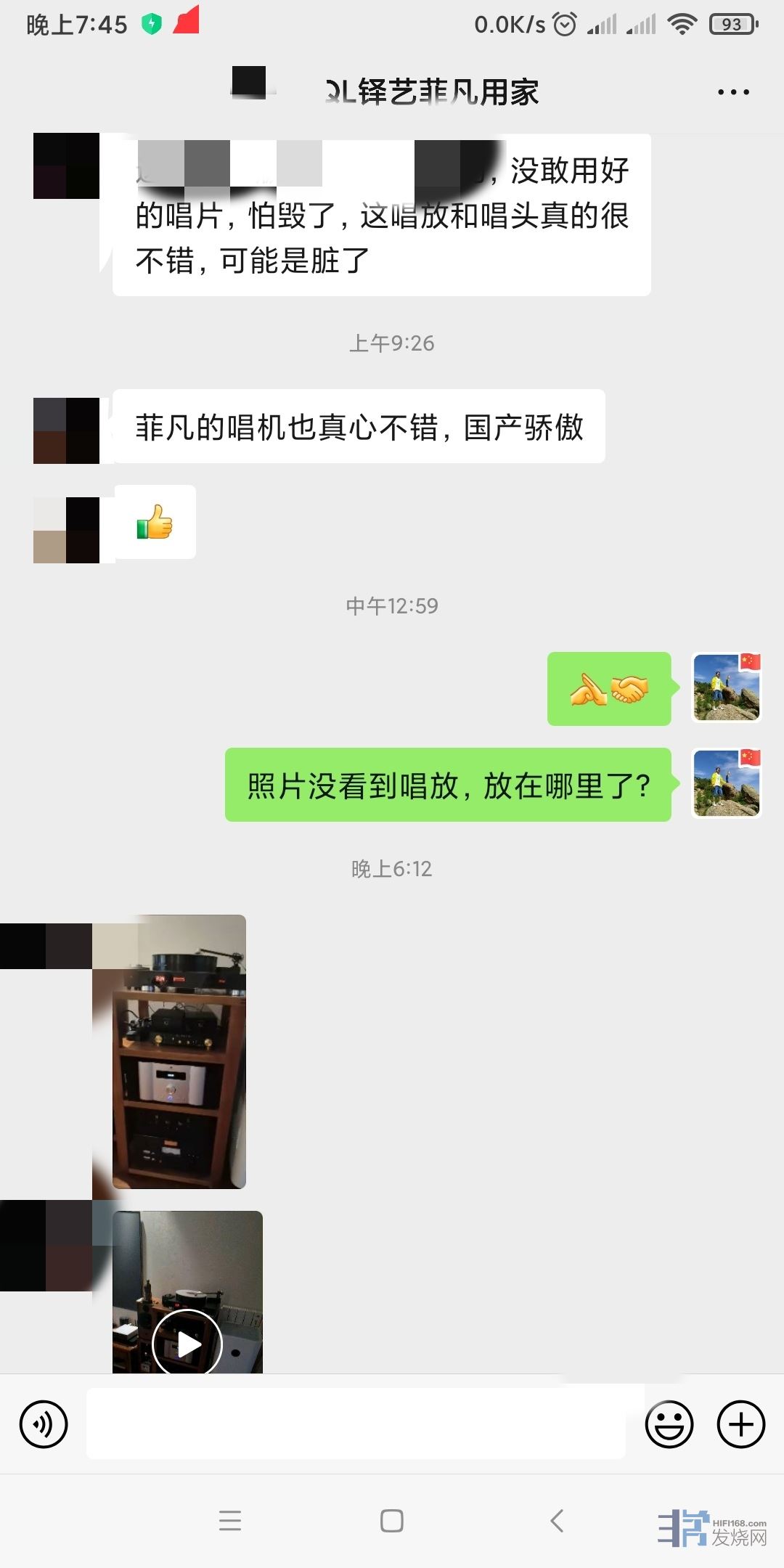
Task: Open the system recent apps menu
Action: pyautogui.click(x=230, y=1520)
